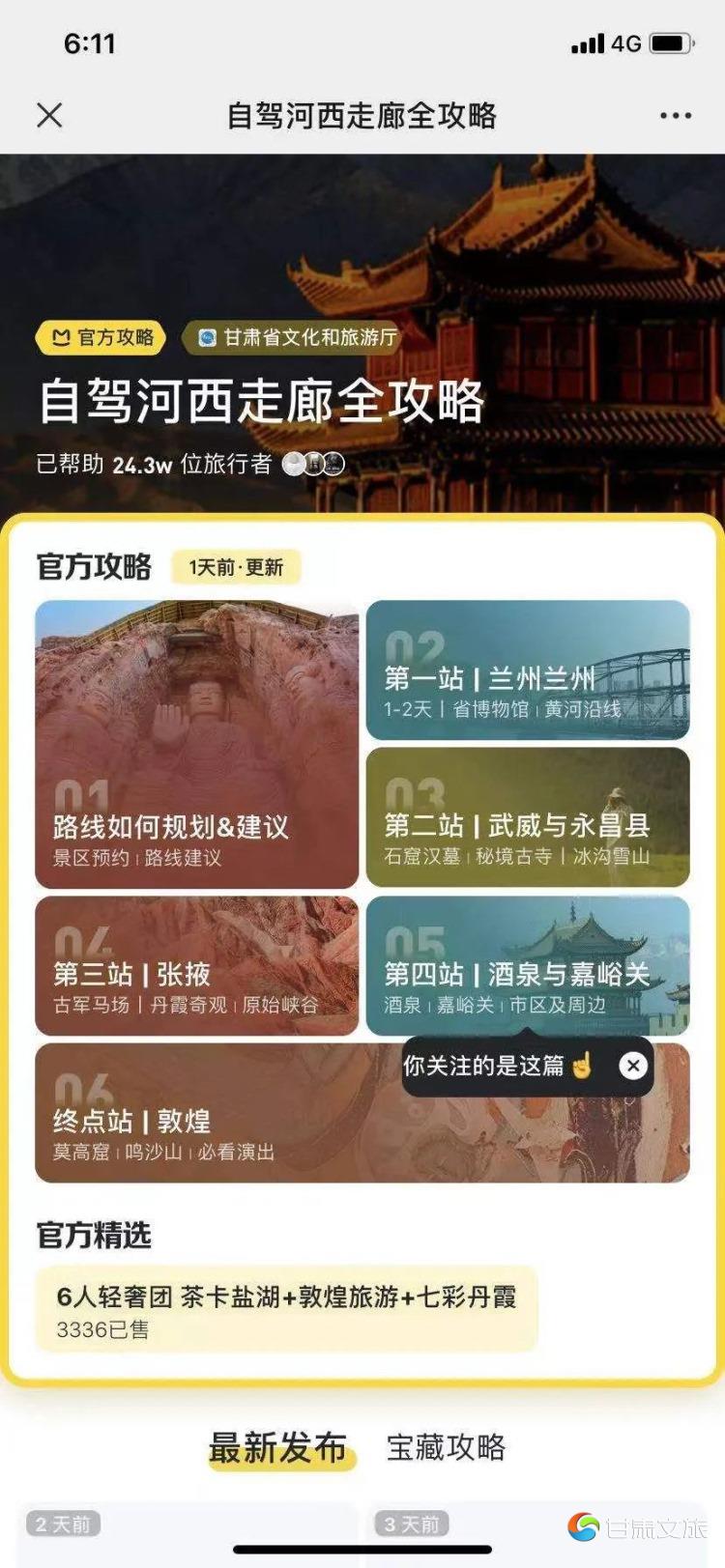
Task: Dismiss the 你关注的是这篇 tooltip
Action: click(633, 1066)
